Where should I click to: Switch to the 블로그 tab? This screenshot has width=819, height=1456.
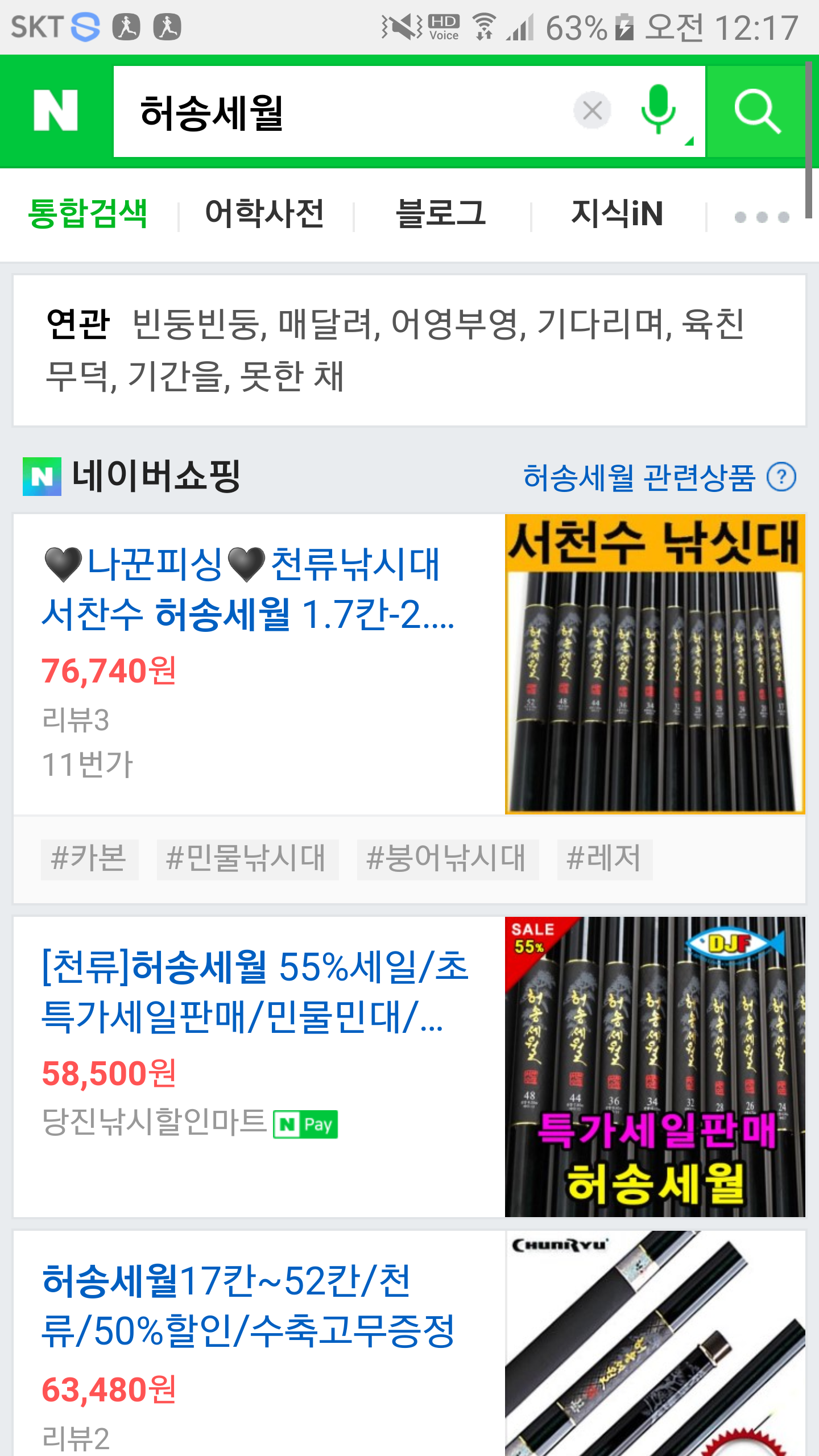[x=441, y=214]
